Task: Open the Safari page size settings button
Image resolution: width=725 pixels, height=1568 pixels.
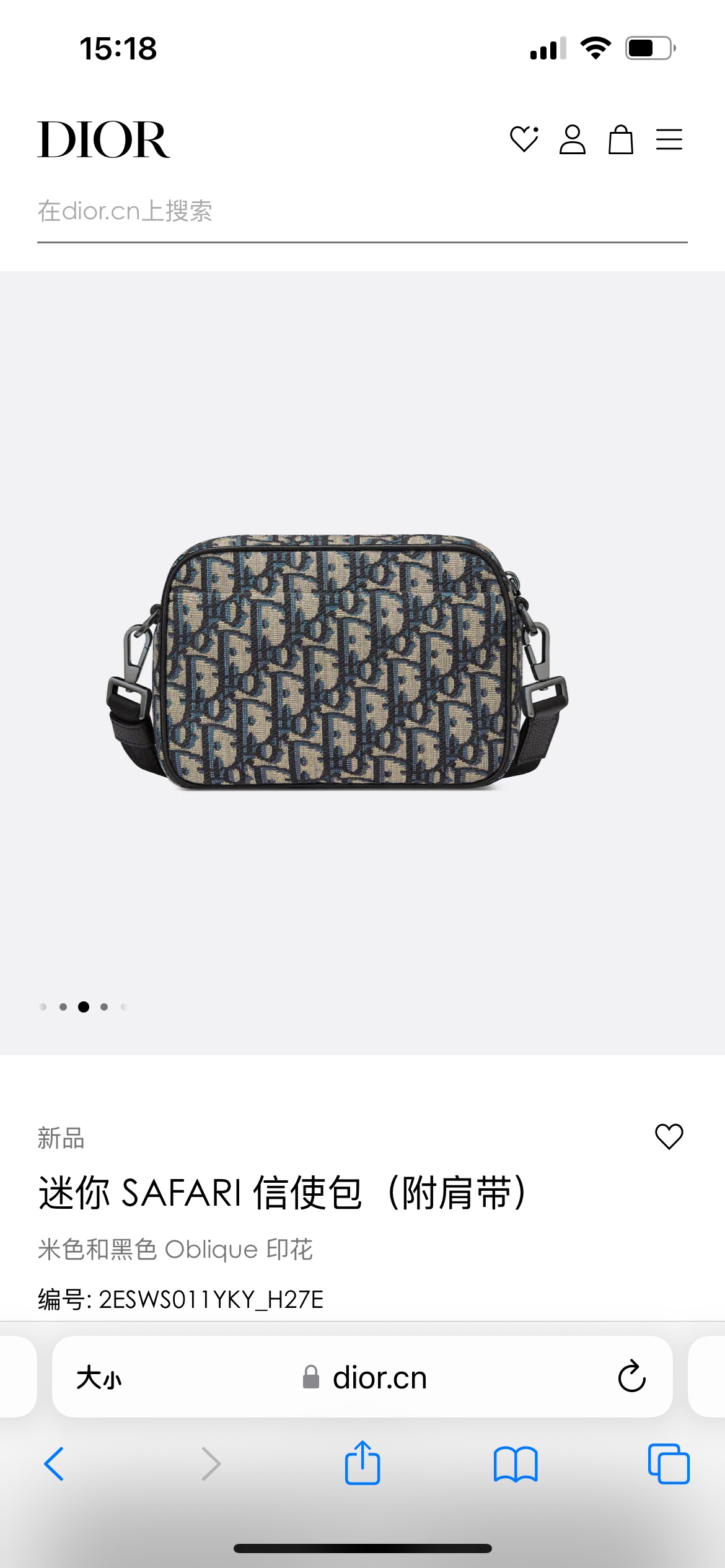Action: pos(99,1379)
